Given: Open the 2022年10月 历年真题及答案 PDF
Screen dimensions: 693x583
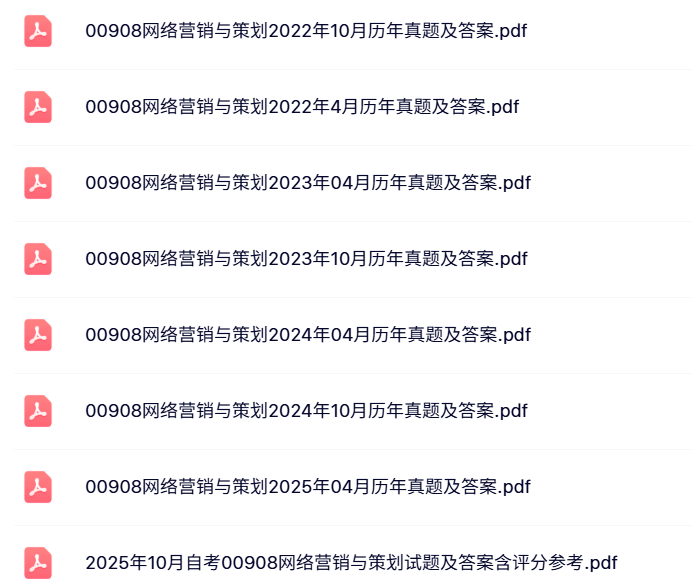Looking at the screenshot, I should [306, 31].
